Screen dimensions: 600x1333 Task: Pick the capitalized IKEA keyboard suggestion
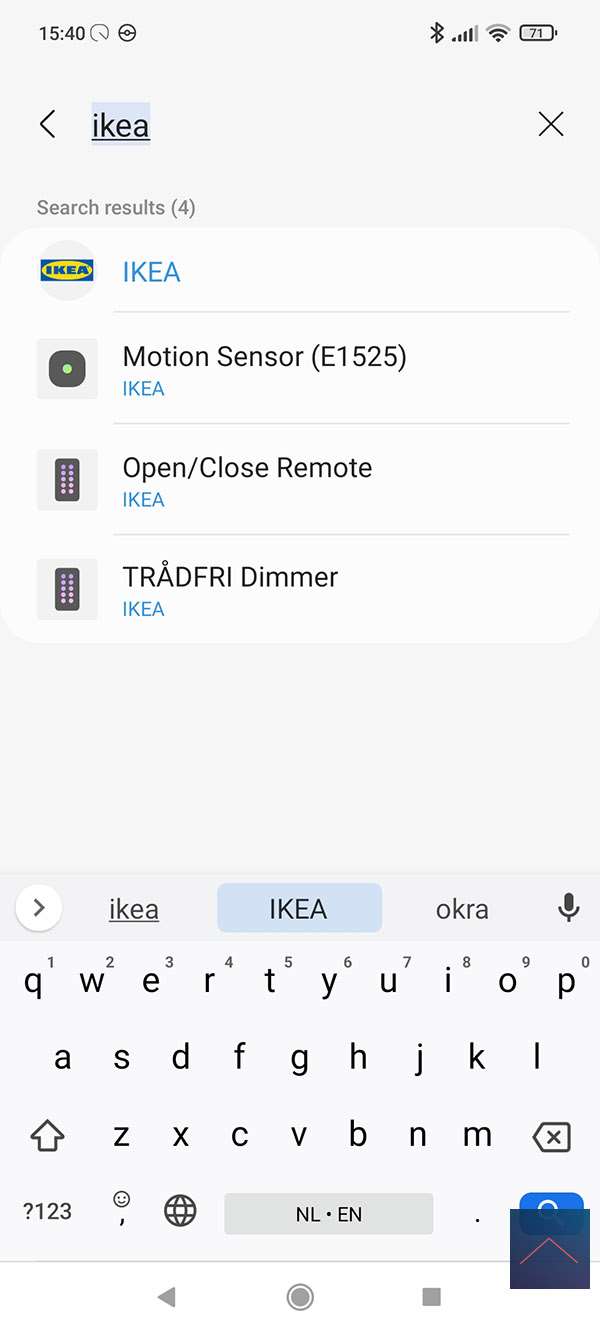[298, 908]
